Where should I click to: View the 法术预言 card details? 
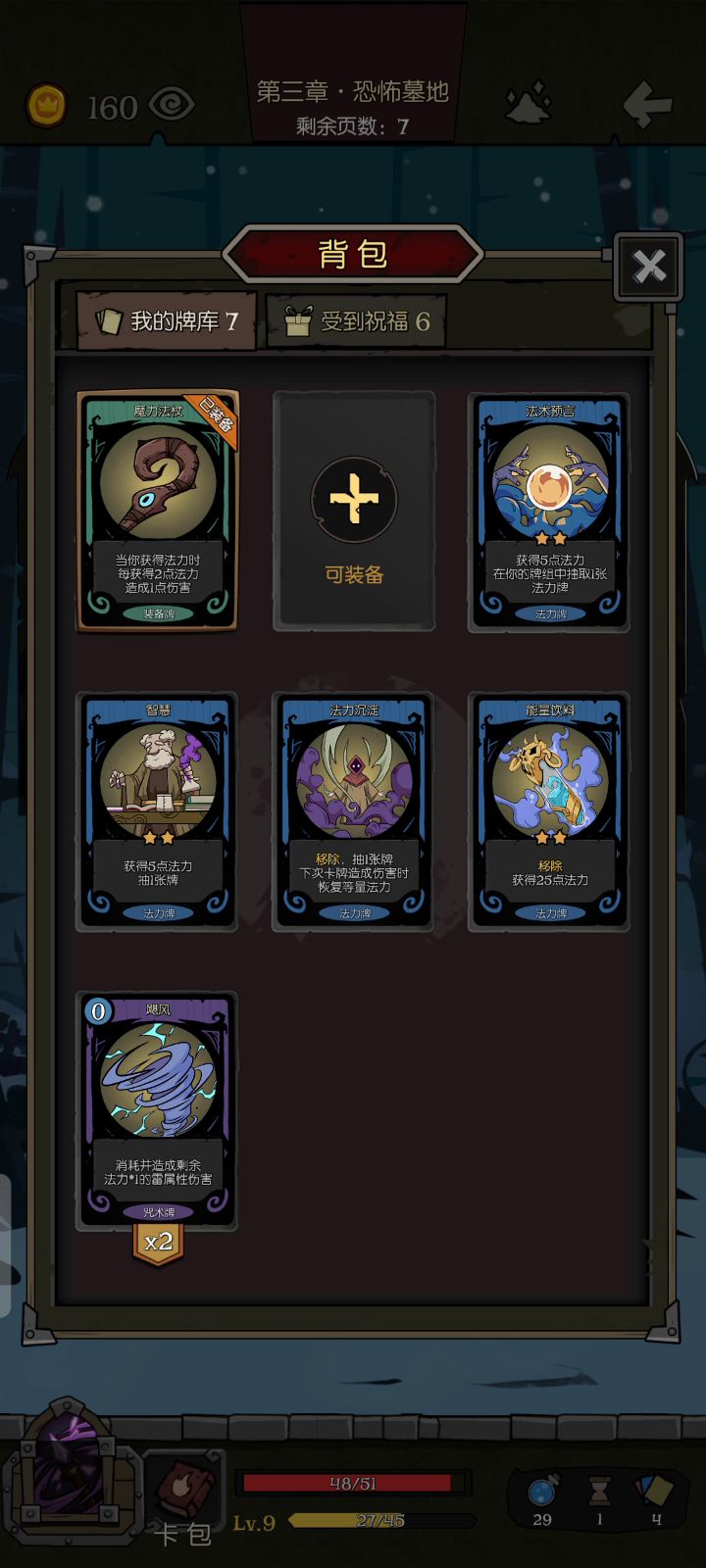[550, 511]
